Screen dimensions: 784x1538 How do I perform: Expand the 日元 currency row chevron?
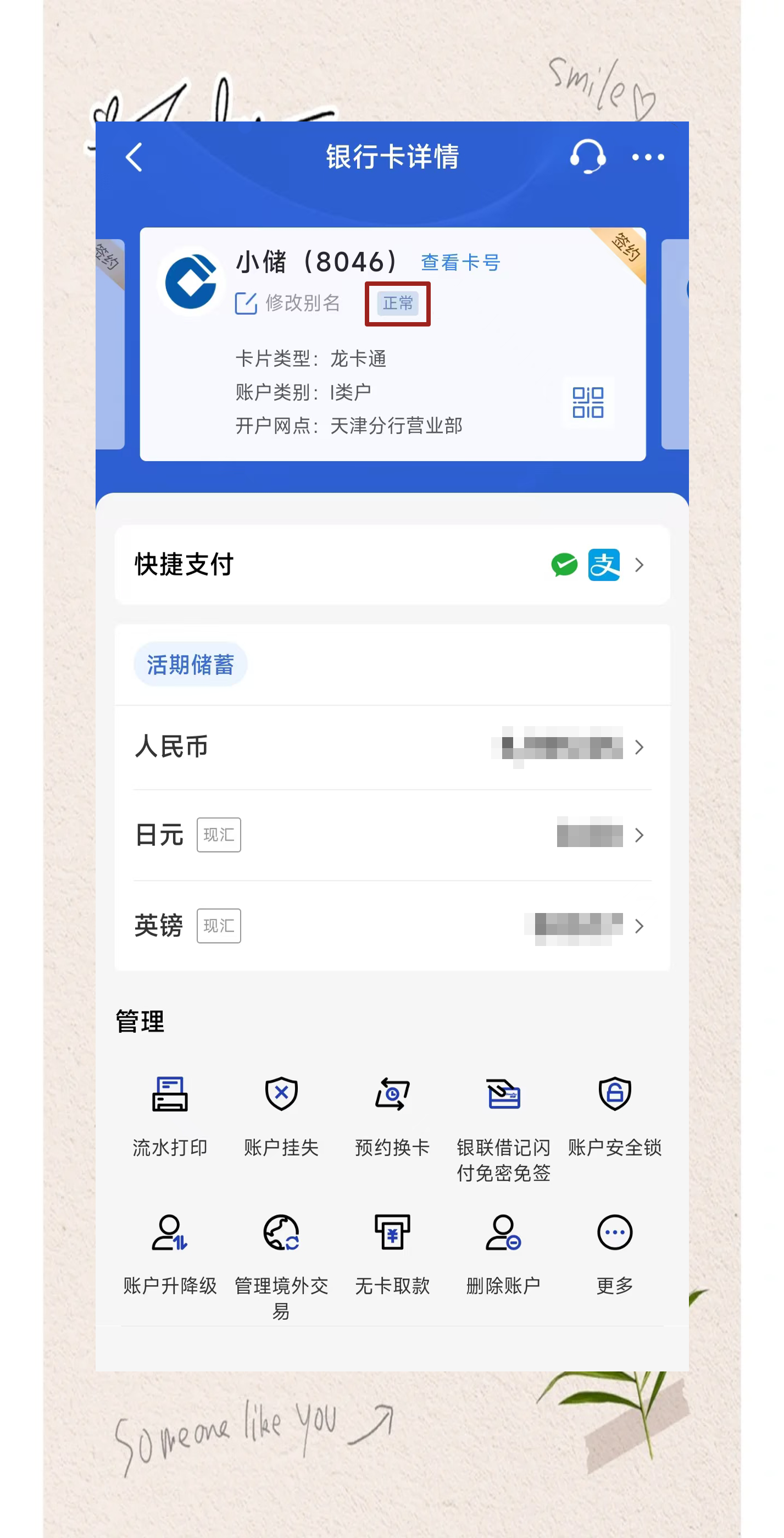[640, 836]
